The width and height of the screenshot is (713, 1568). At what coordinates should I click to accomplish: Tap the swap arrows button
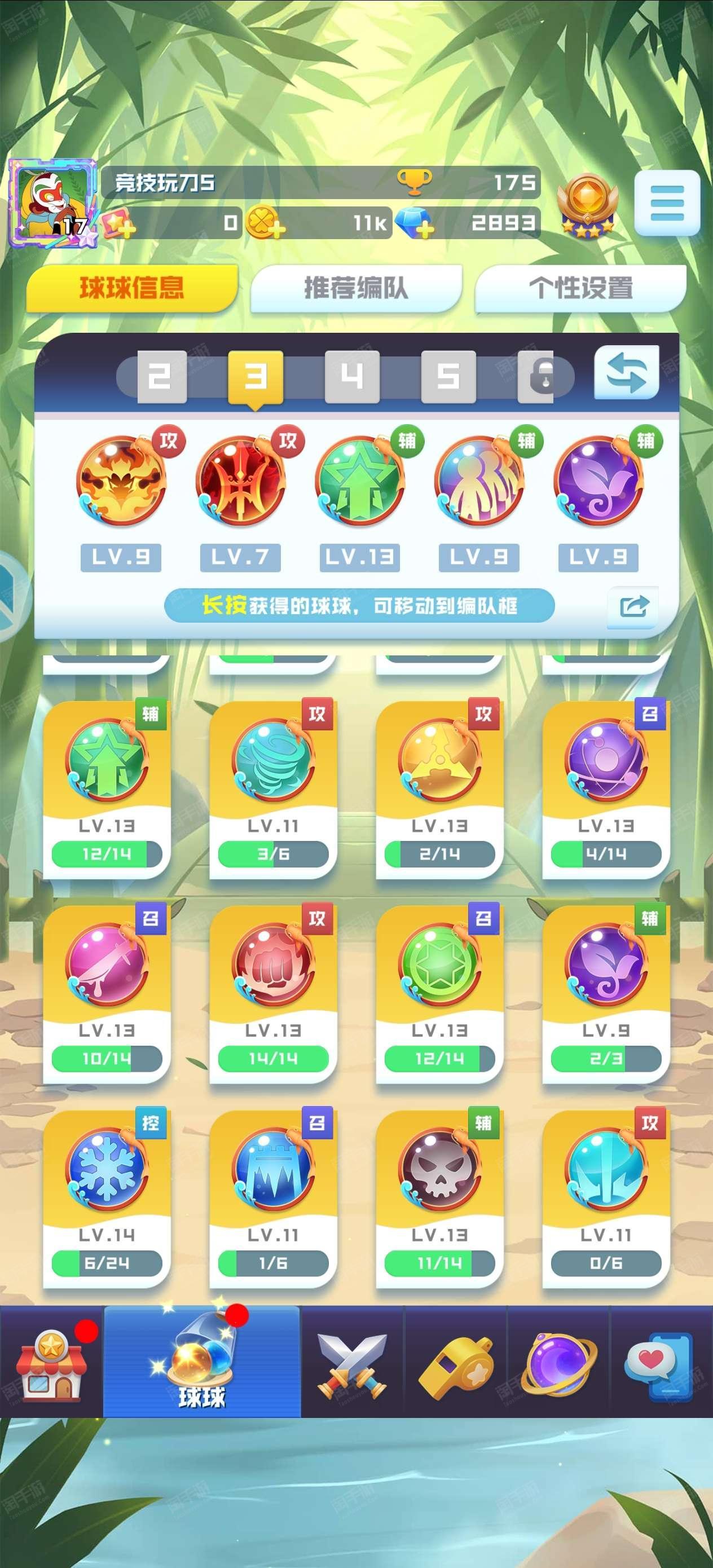coord(626,372)
